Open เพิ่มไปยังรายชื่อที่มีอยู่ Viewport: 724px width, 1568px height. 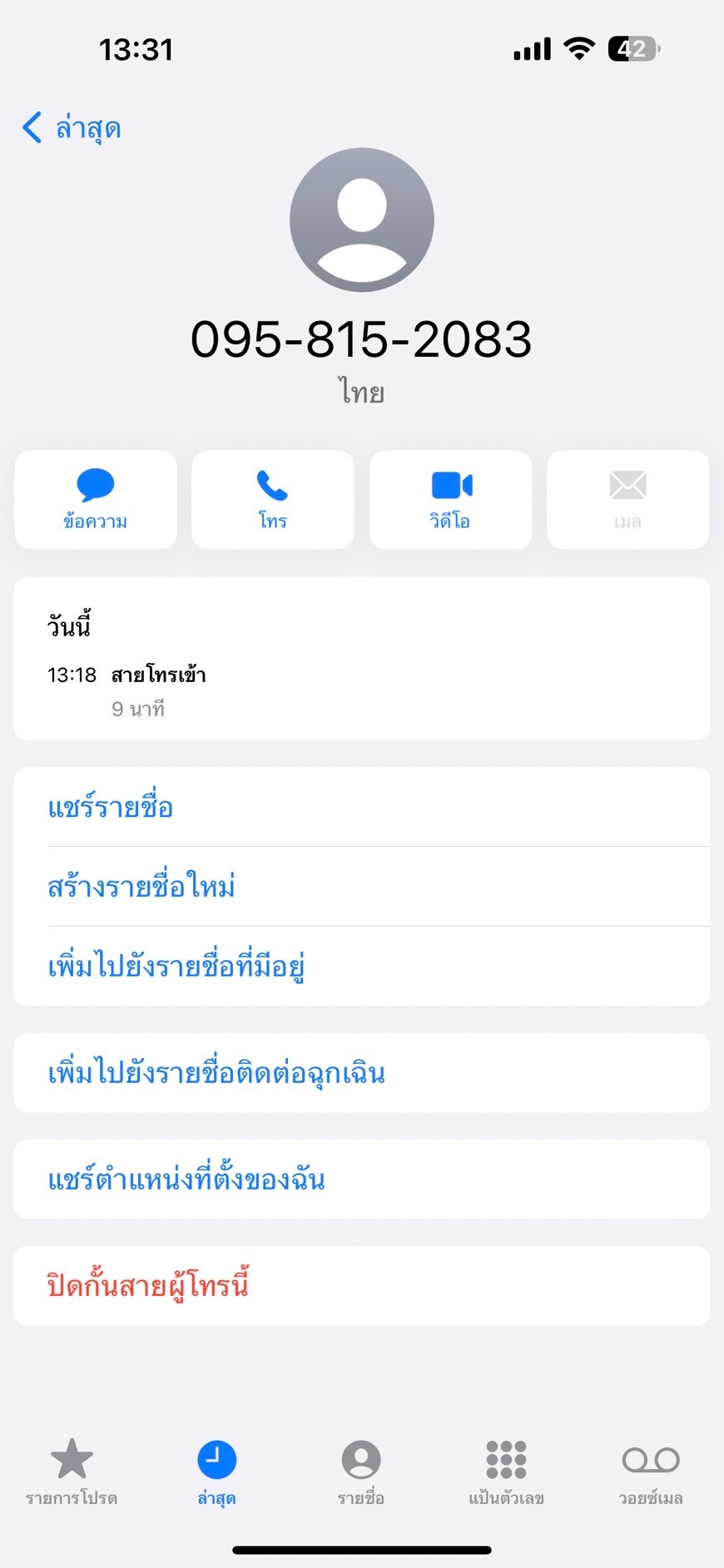176,967
